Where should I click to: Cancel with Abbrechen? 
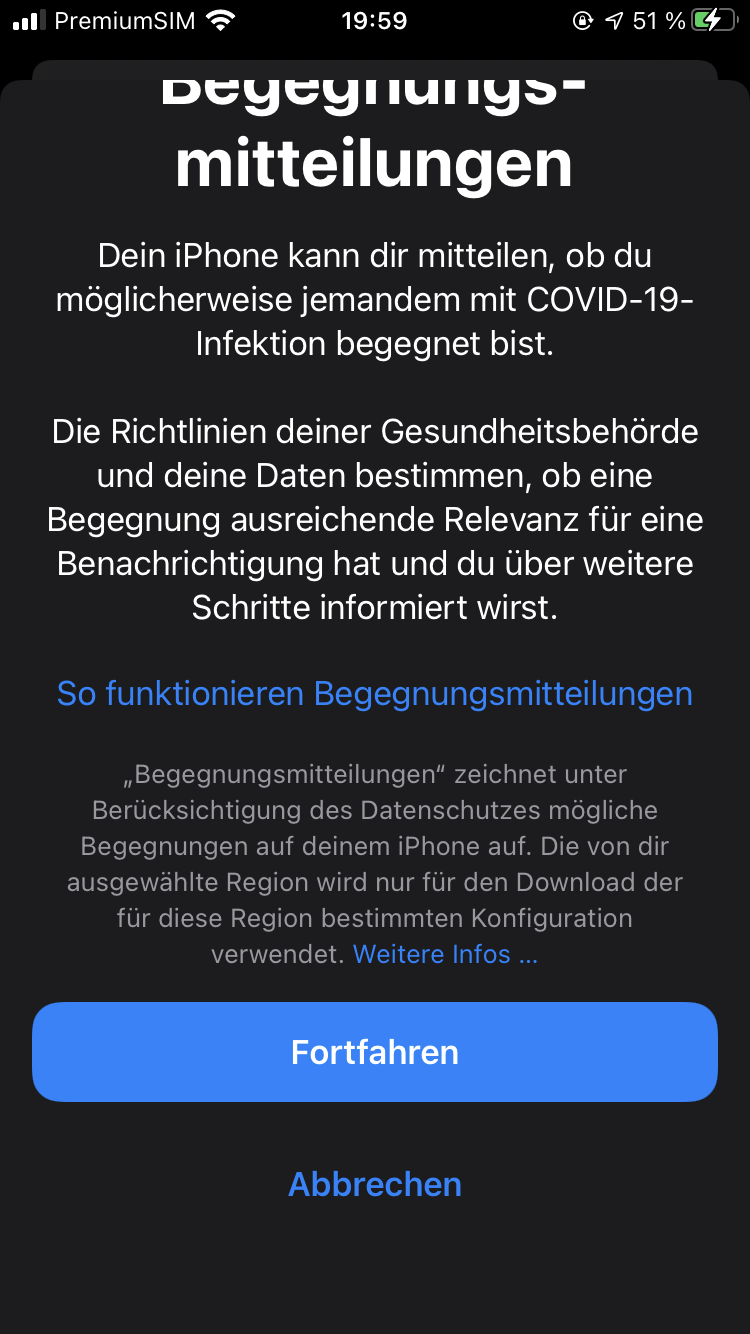pos(375,1184)
